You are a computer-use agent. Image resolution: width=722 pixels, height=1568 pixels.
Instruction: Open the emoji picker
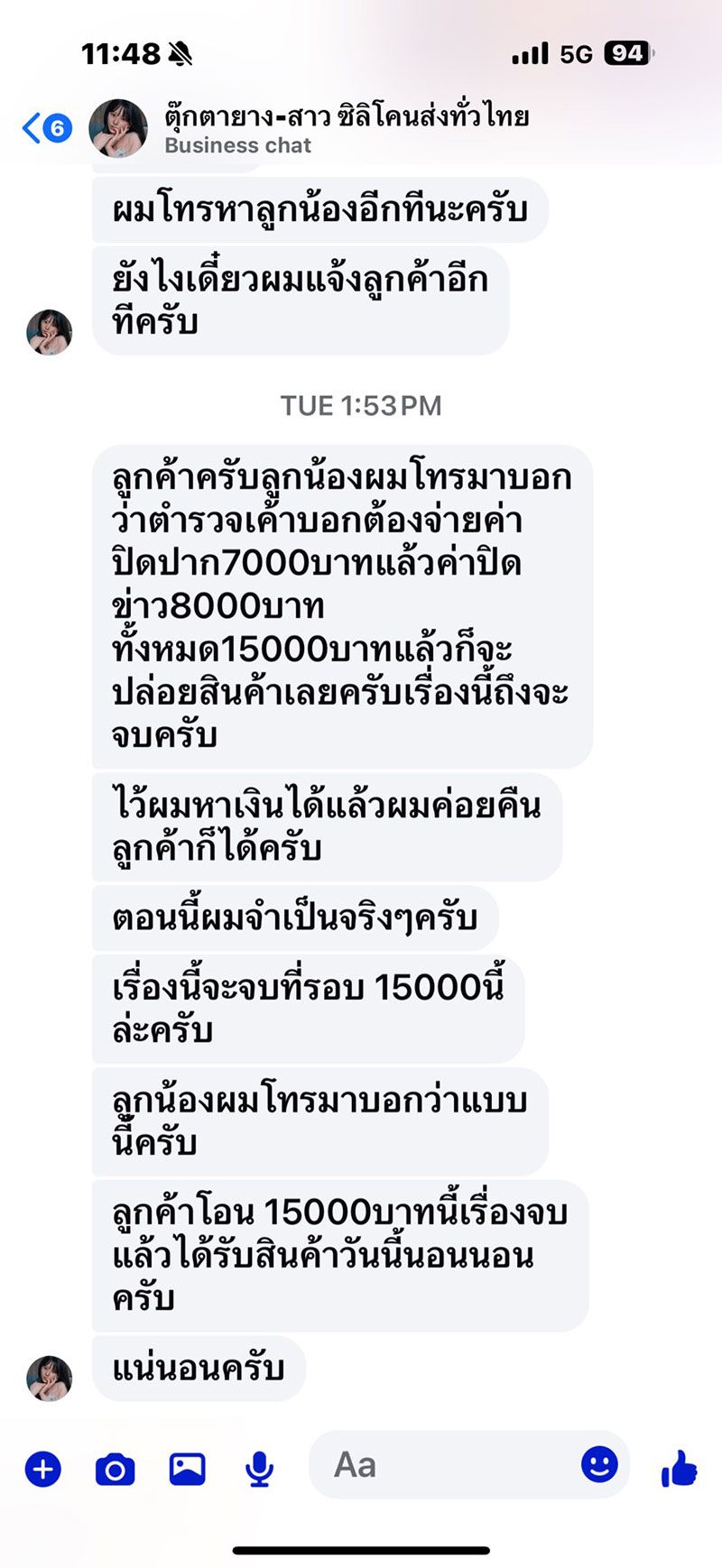pyautogui.click(x=599, y=1463)
